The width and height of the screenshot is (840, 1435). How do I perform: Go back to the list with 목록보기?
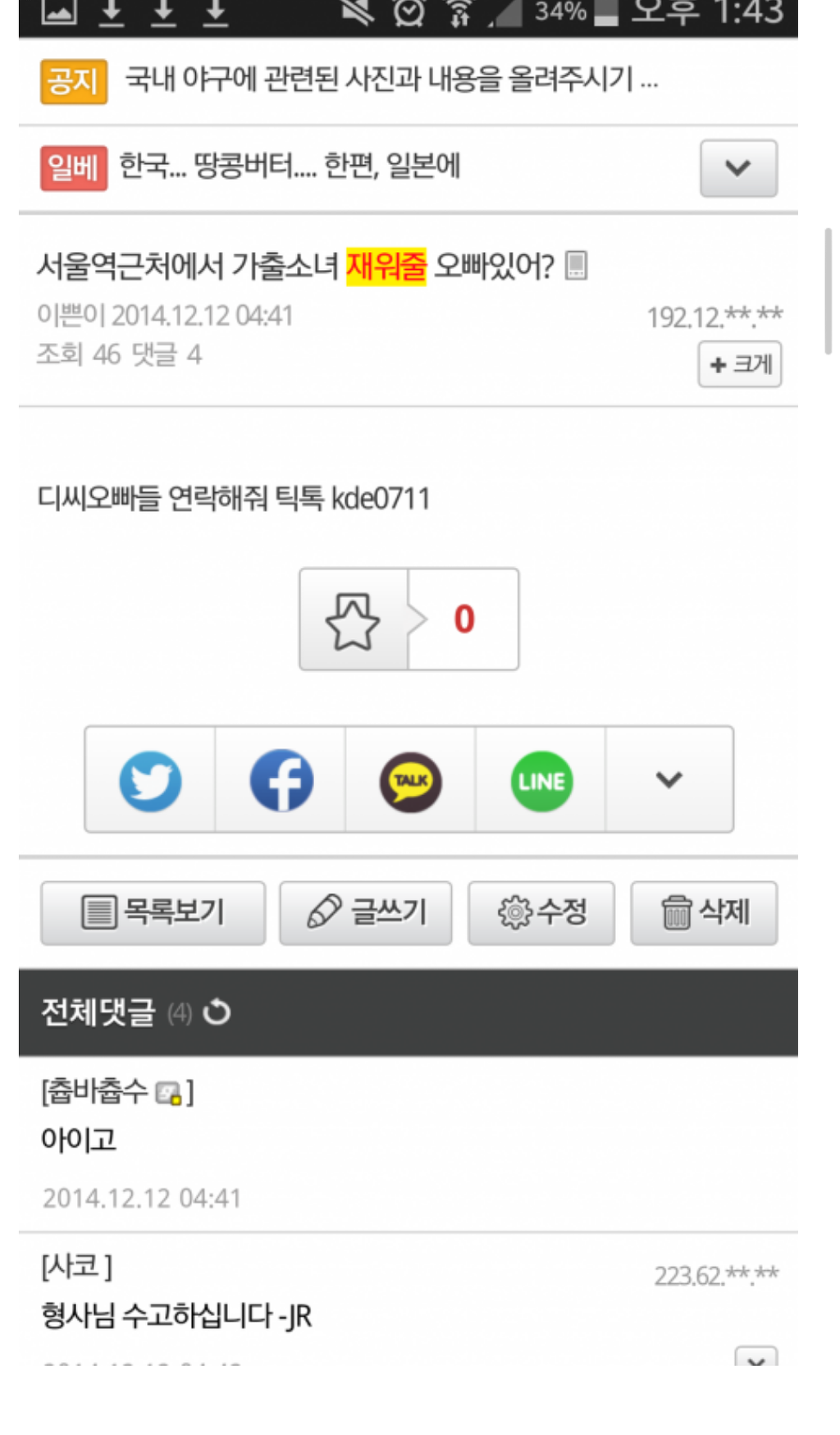pos(153,912)
